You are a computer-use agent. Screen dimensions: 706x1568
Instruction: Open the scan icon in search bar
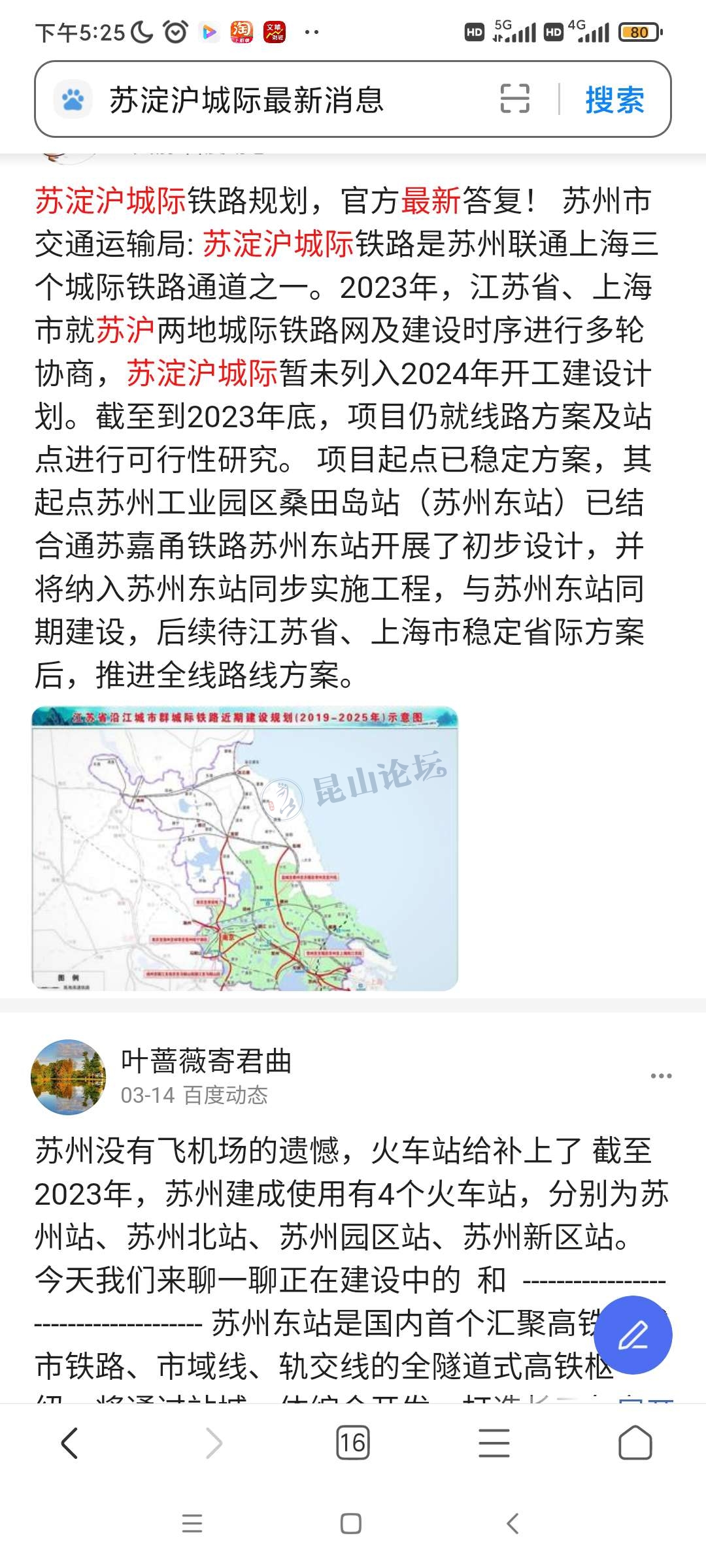[x=514, y=99]
